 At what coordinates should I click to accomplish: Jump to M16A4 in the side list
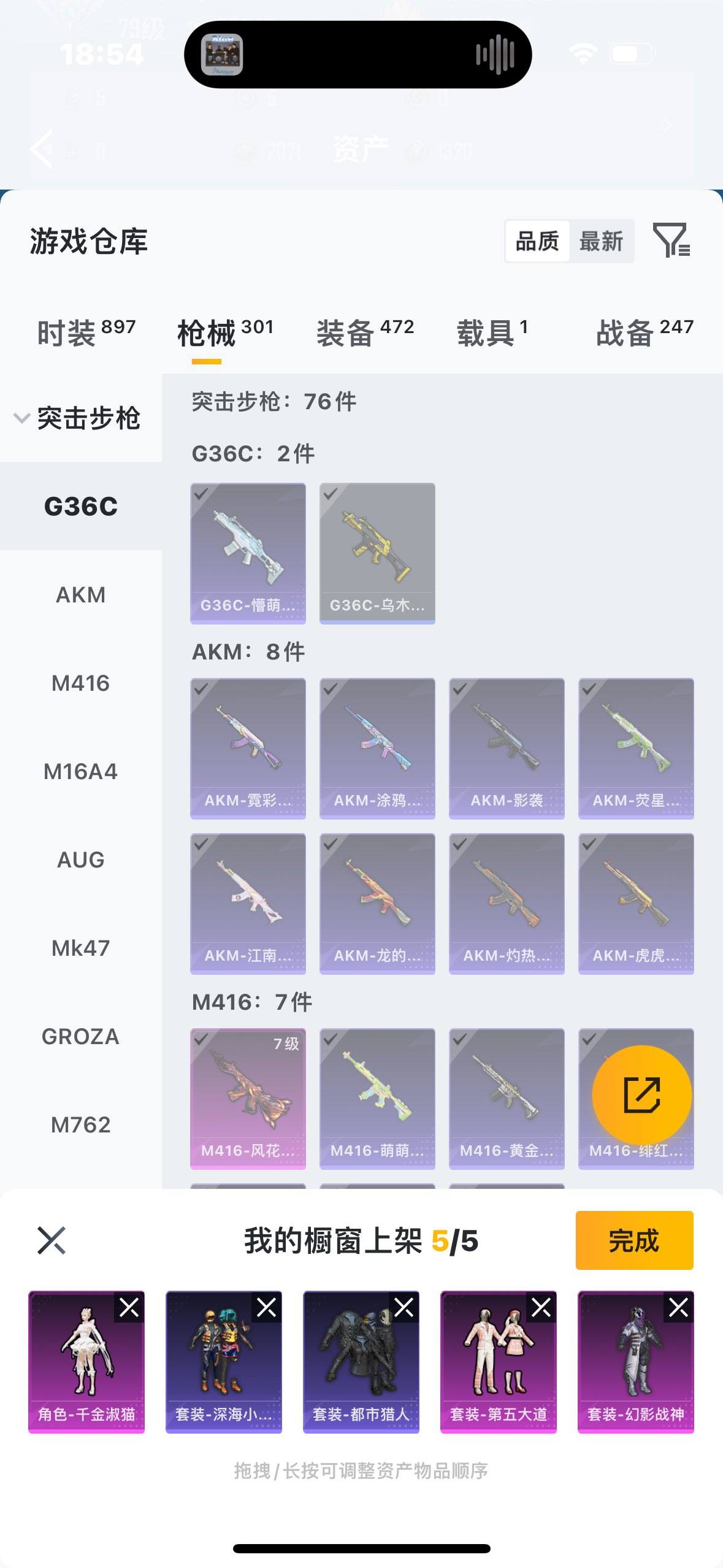point(80,771)
